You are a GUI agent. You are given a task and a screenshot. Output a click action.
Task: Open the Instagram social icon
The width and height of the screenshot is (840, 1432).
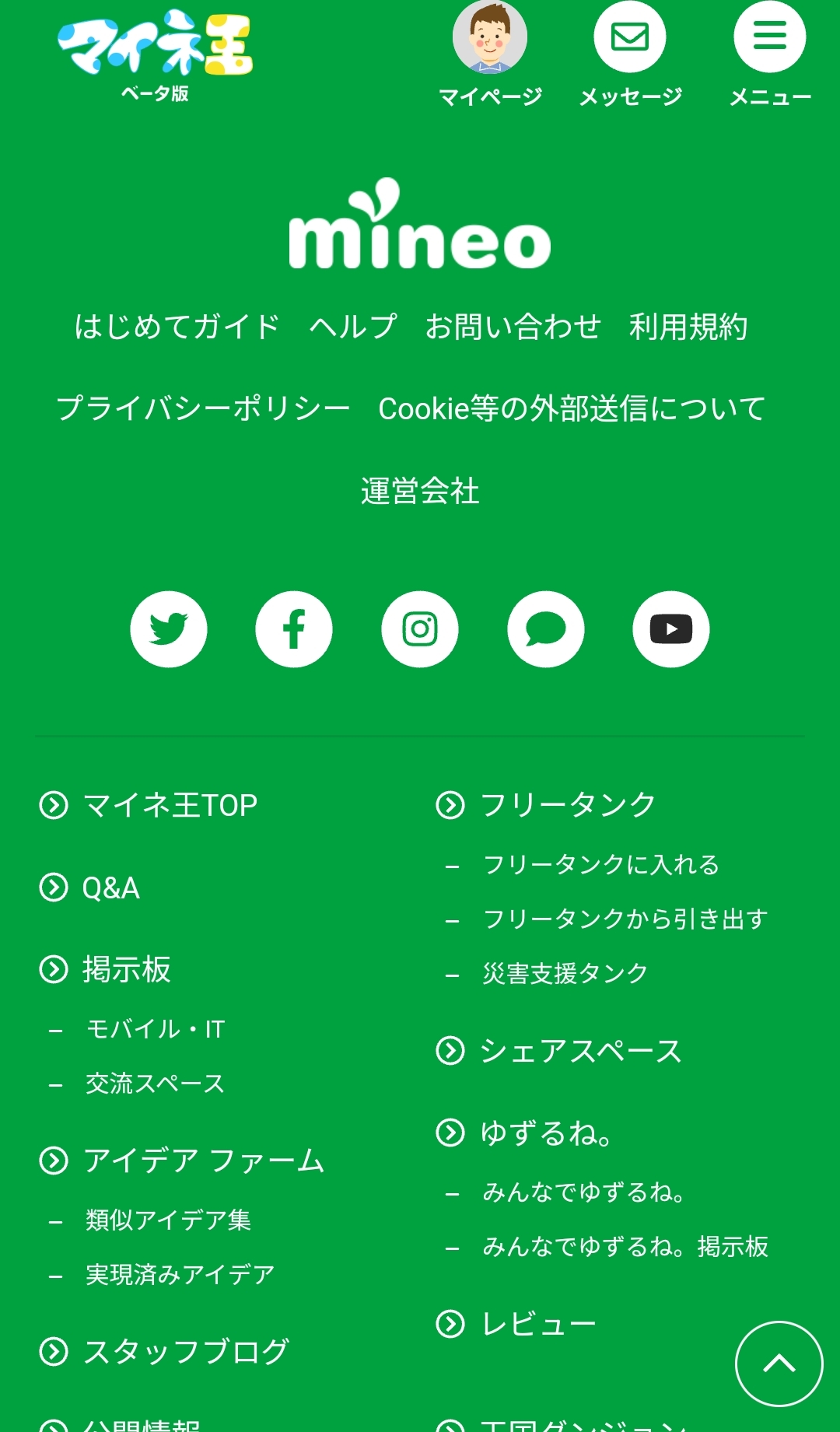pyautogui.click(x=420, y=629)
